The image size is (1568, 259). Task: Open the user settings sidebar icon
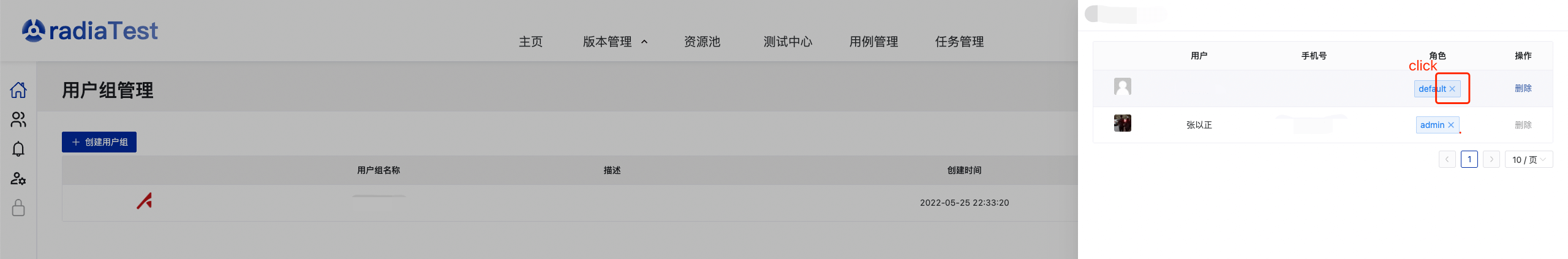[18, 178]
